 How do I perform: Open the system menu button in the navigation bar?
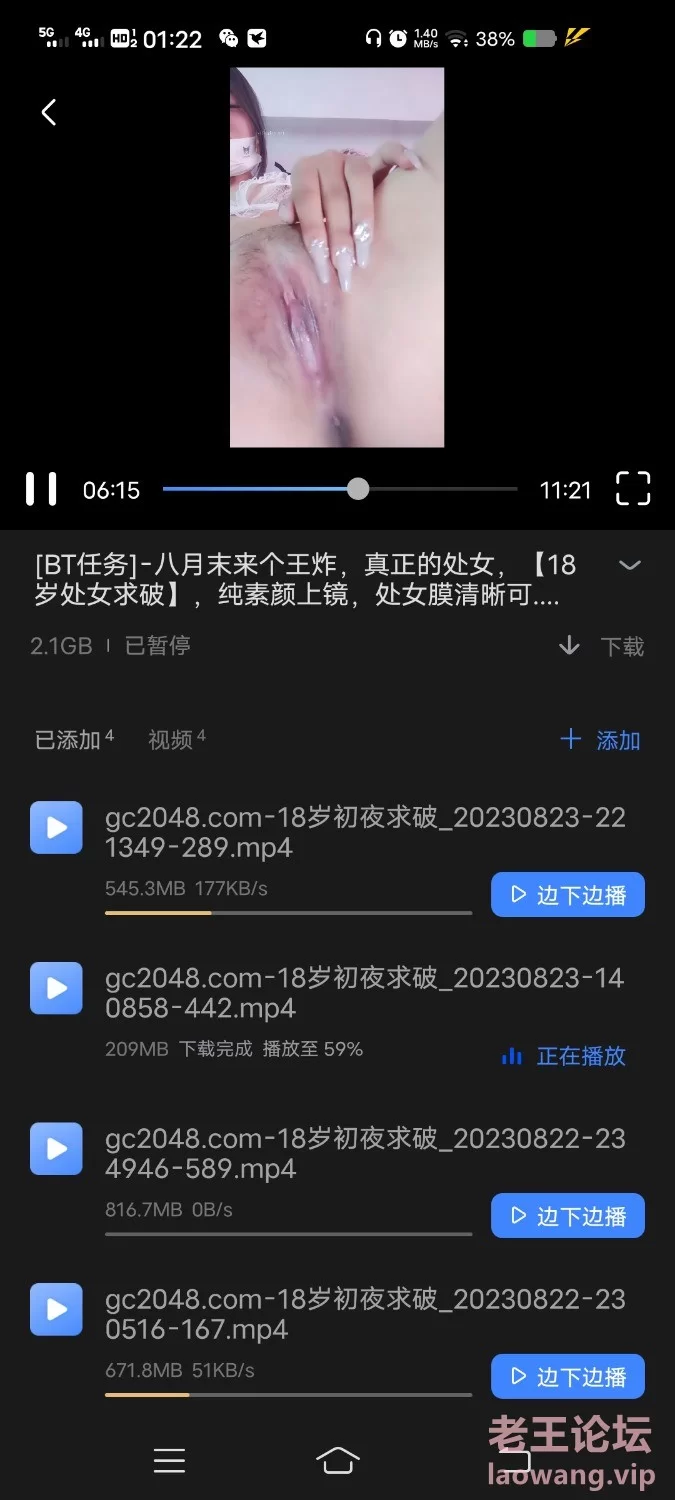(x=169, y=1461)
